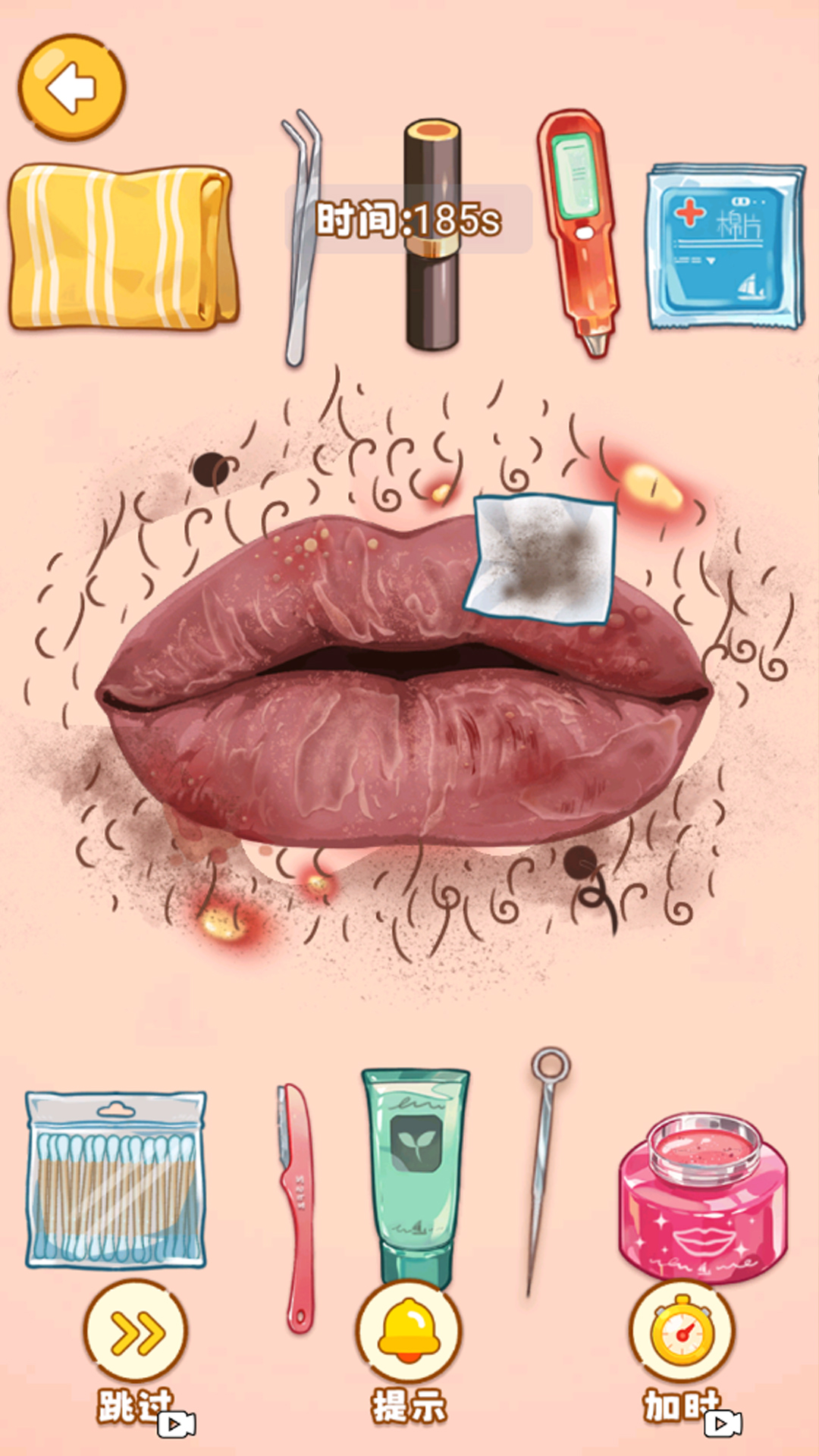Pick up the metal tweezers

[303, 235]
